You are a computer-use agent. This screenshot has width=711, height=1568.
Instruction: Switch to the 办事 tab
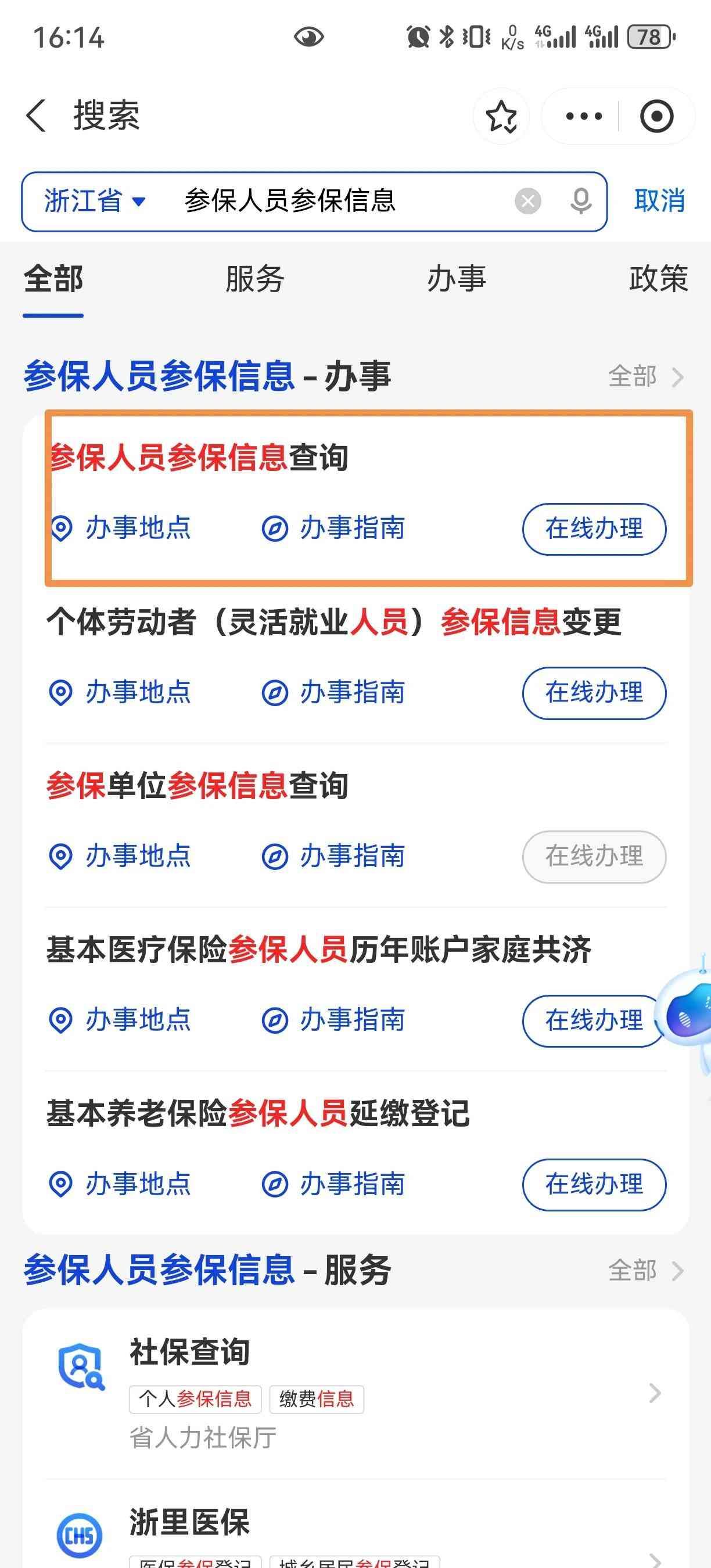click(457, 279)
